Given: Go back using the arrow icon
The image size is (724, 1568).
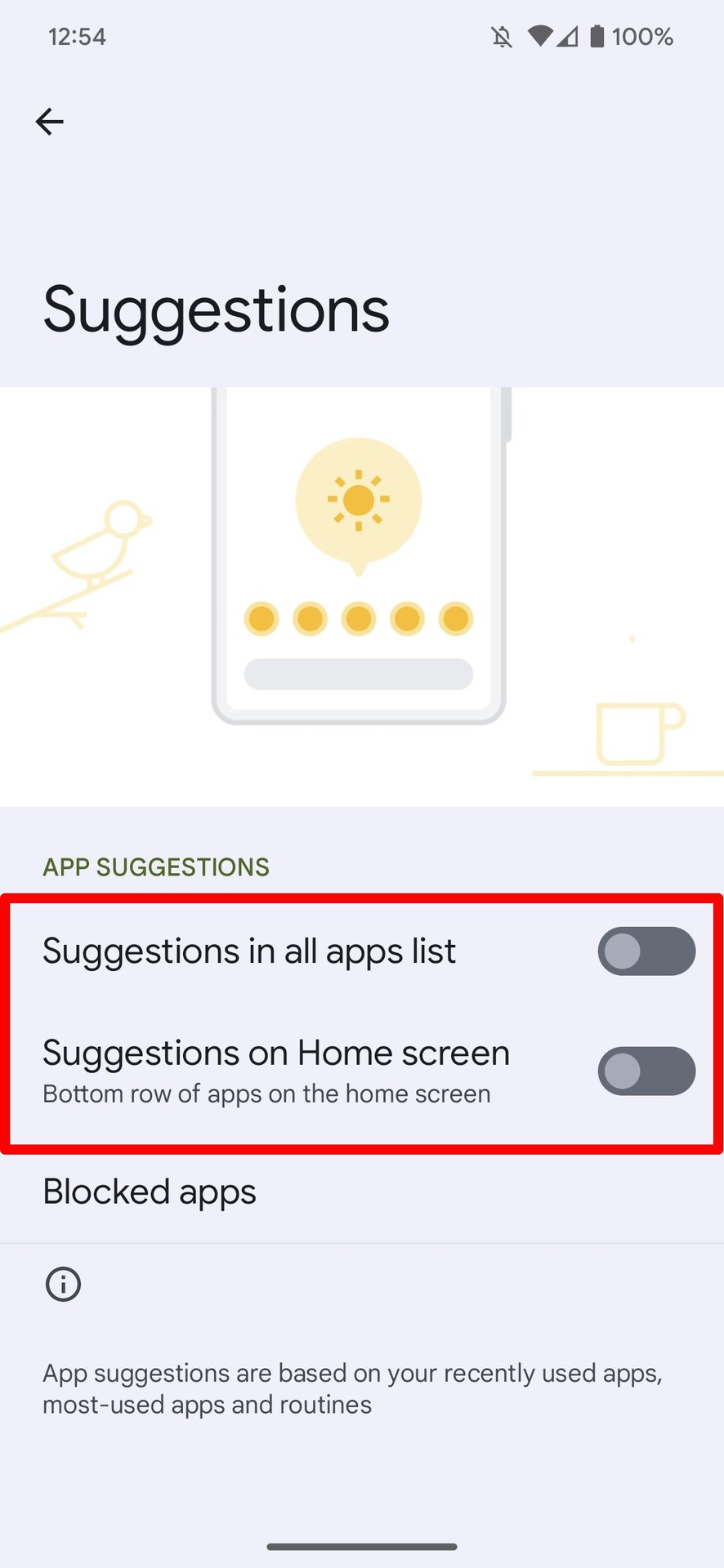Looking at the screenshot, I should coord(50,122).
